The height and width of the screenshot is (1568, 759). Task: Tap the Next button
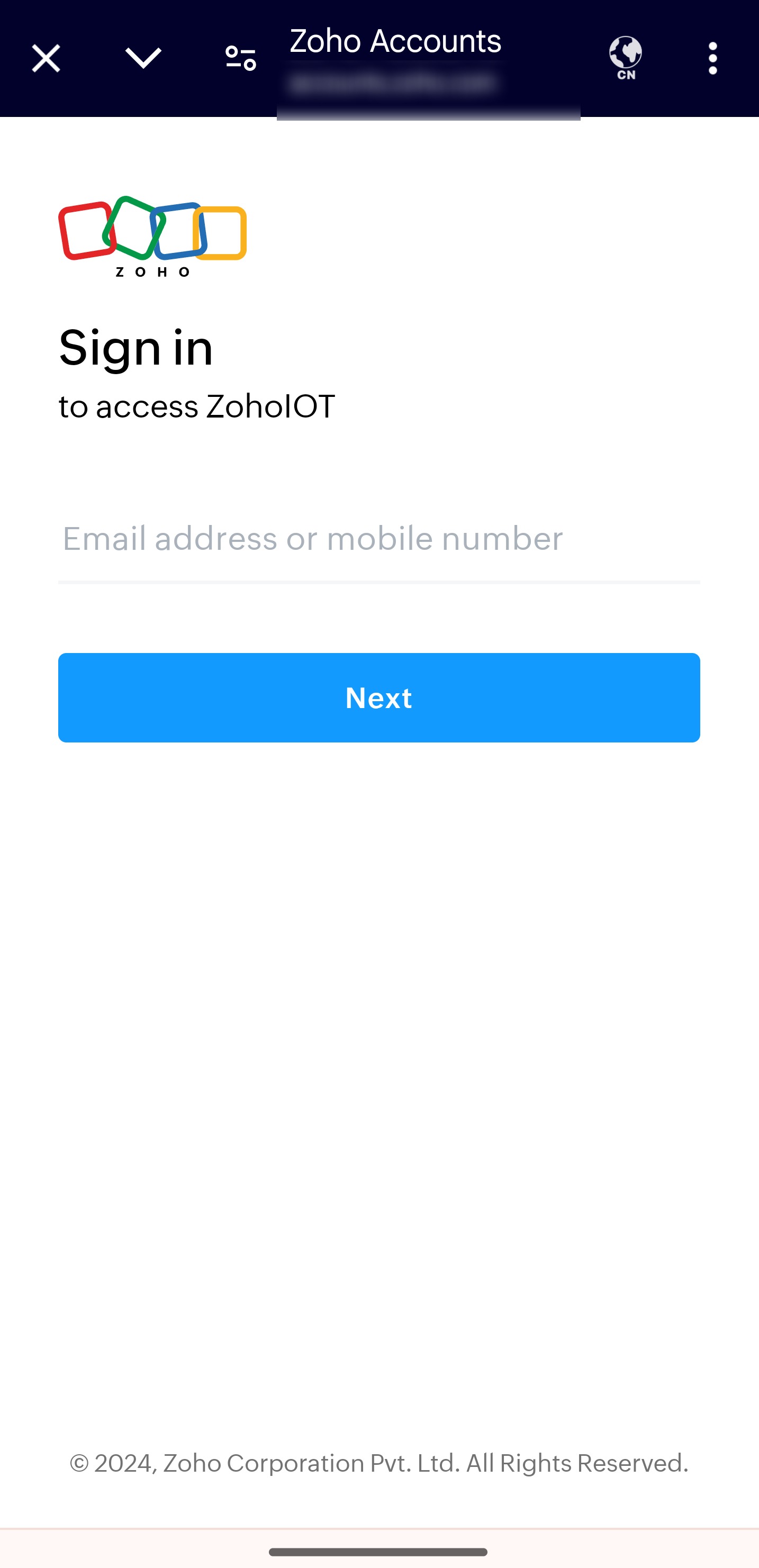click(378, 697)
